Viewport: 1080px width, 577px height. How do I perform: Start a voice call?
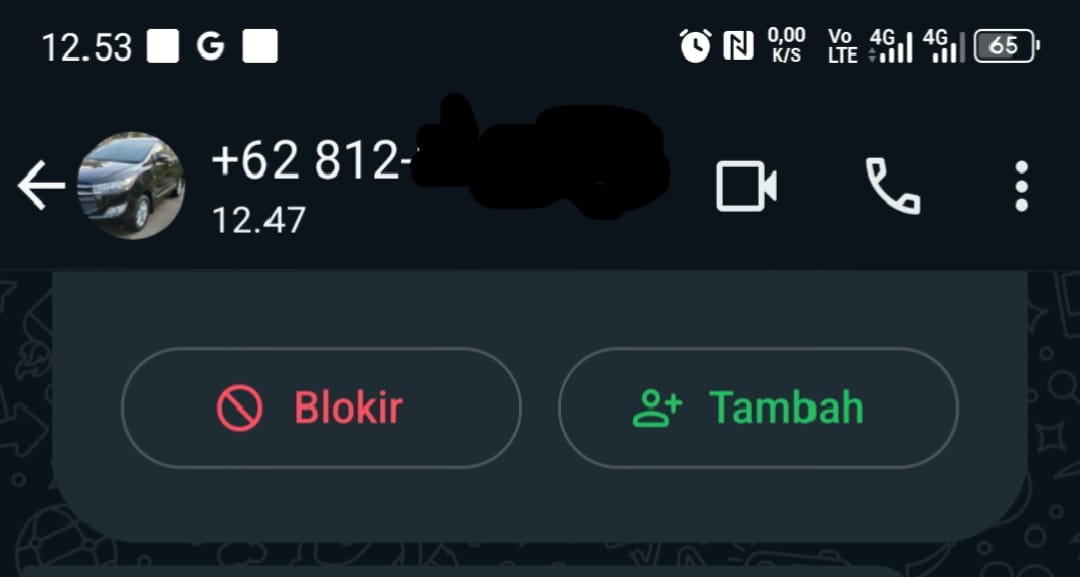tap(892, 187)
